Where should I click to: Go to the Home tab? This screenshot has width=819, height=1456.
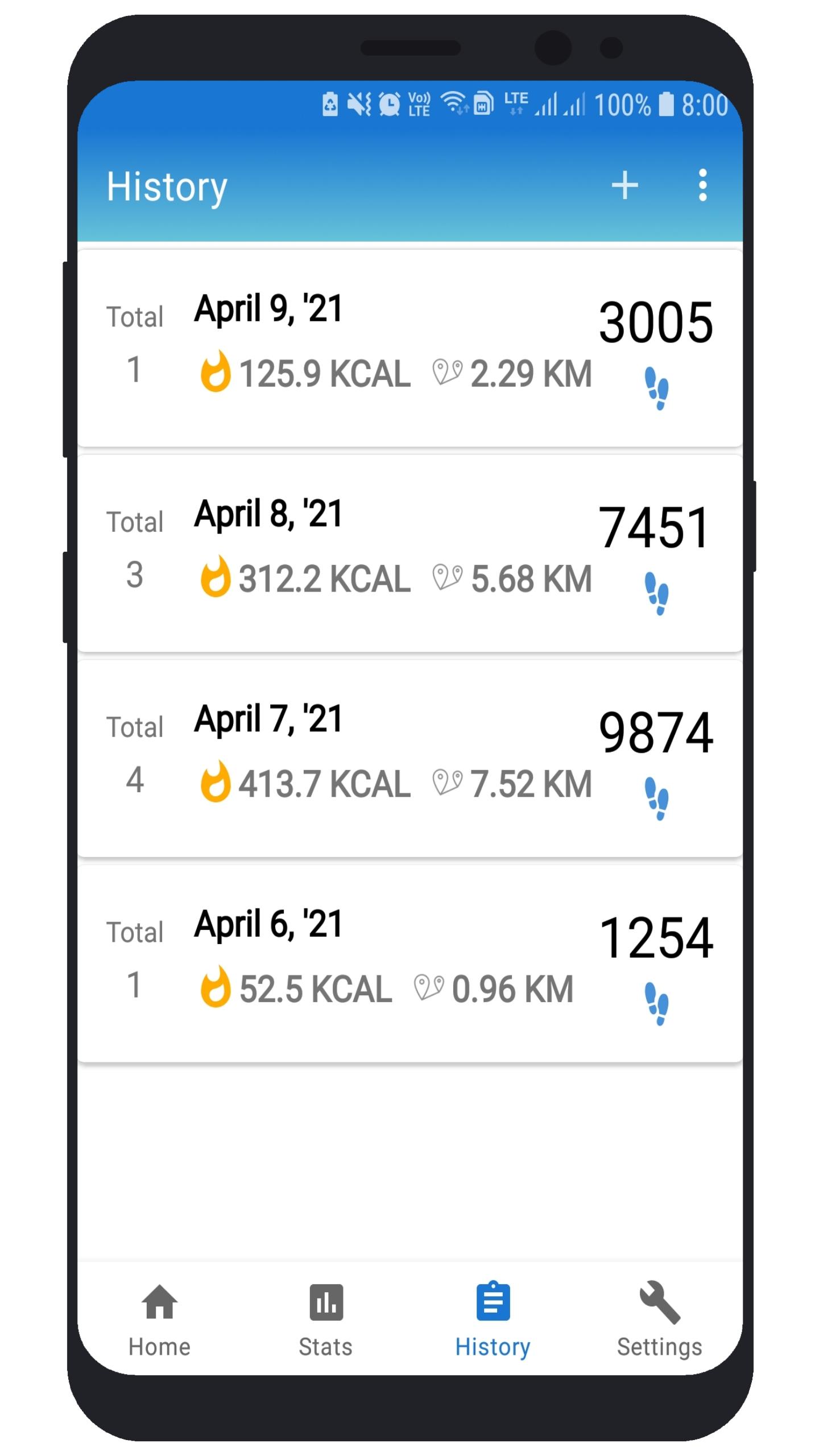[x=160, y=1321]
